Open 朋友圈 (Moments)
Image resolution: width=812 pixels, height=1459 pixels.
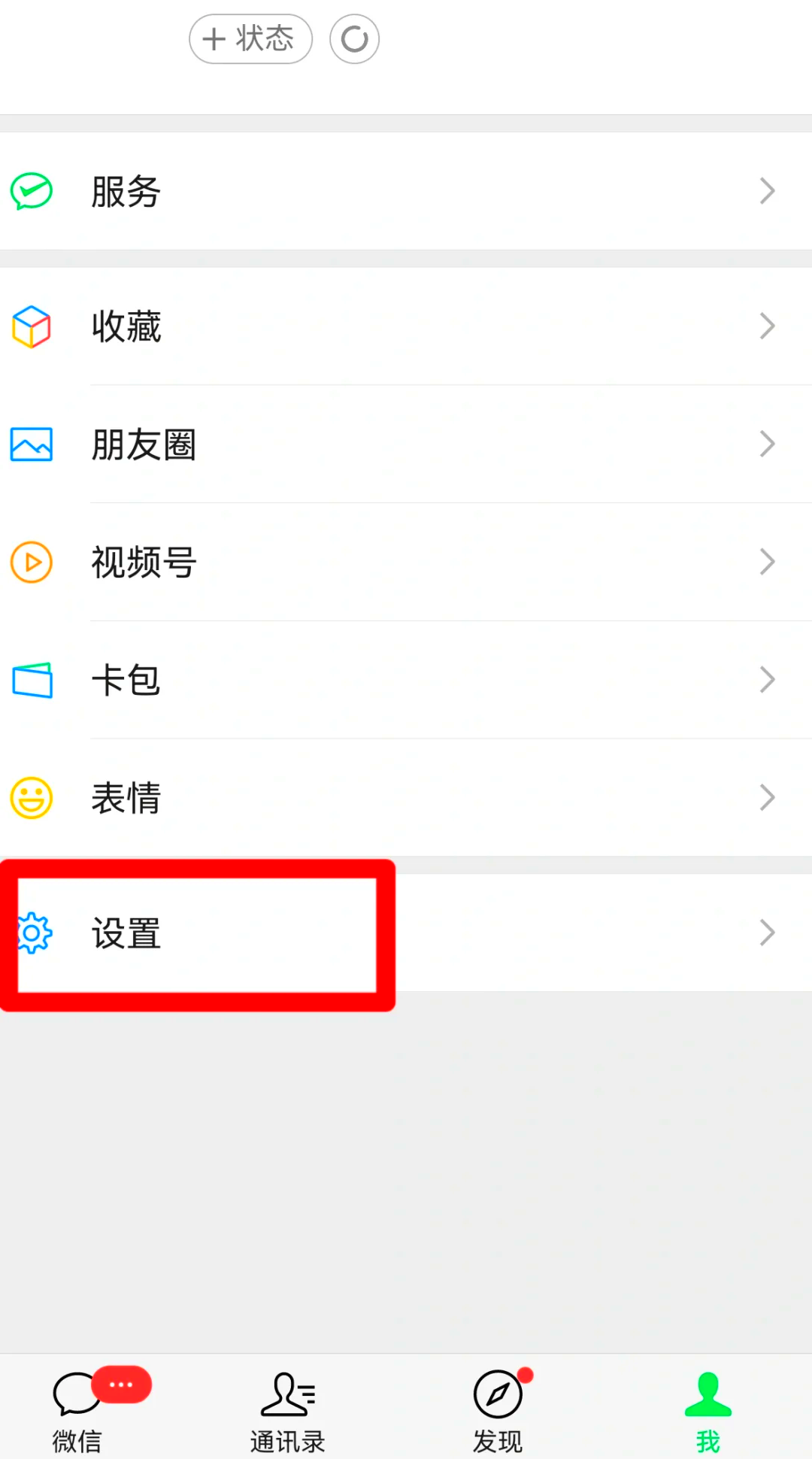pos(406,444)
